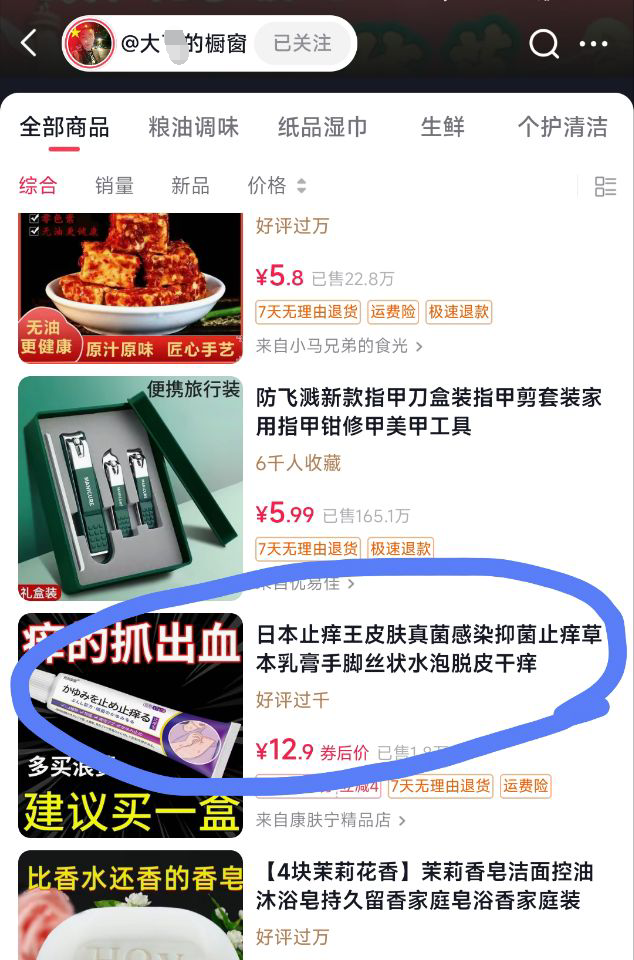This screenshot has height=960, width=634.
Task: Switch to the 生鲜 tab
Action: (442, 127)
